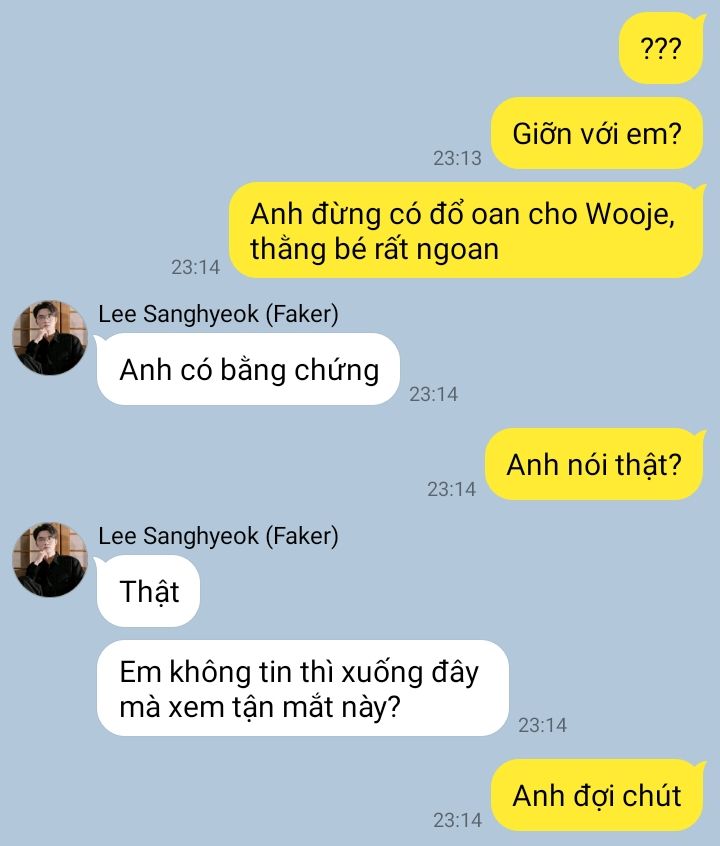Open Faker's avatar beside the "Thật" message
Screen dimensions: 720x846
(50, 559)
